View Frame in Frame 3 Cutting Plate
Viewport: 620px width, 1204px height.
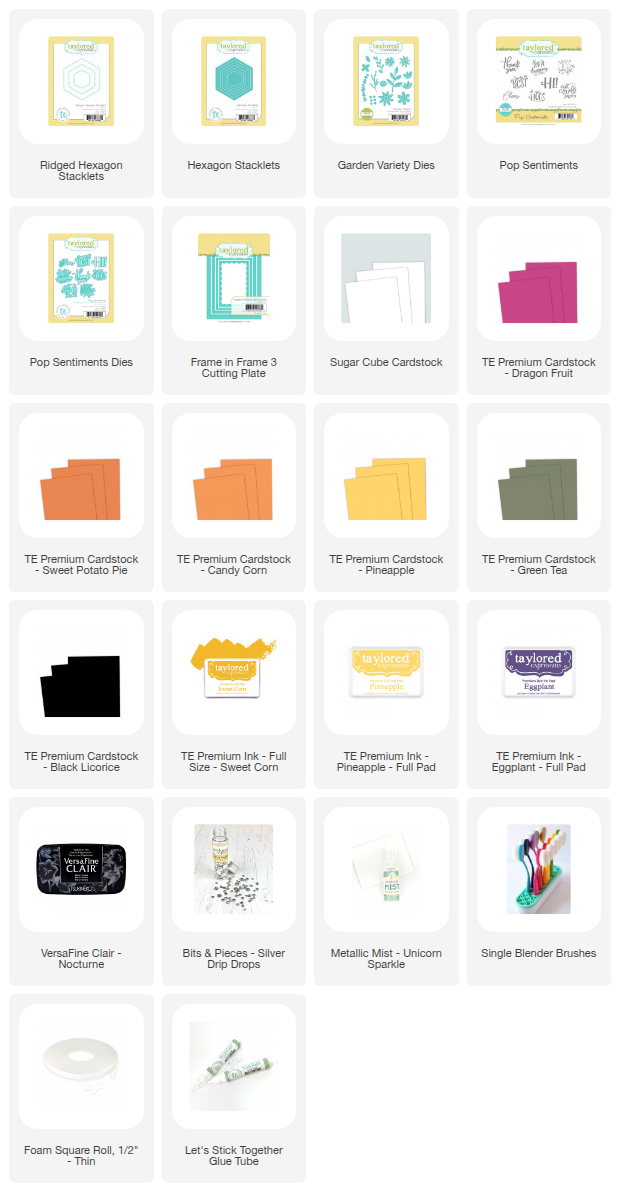click(x=233, y=280)
